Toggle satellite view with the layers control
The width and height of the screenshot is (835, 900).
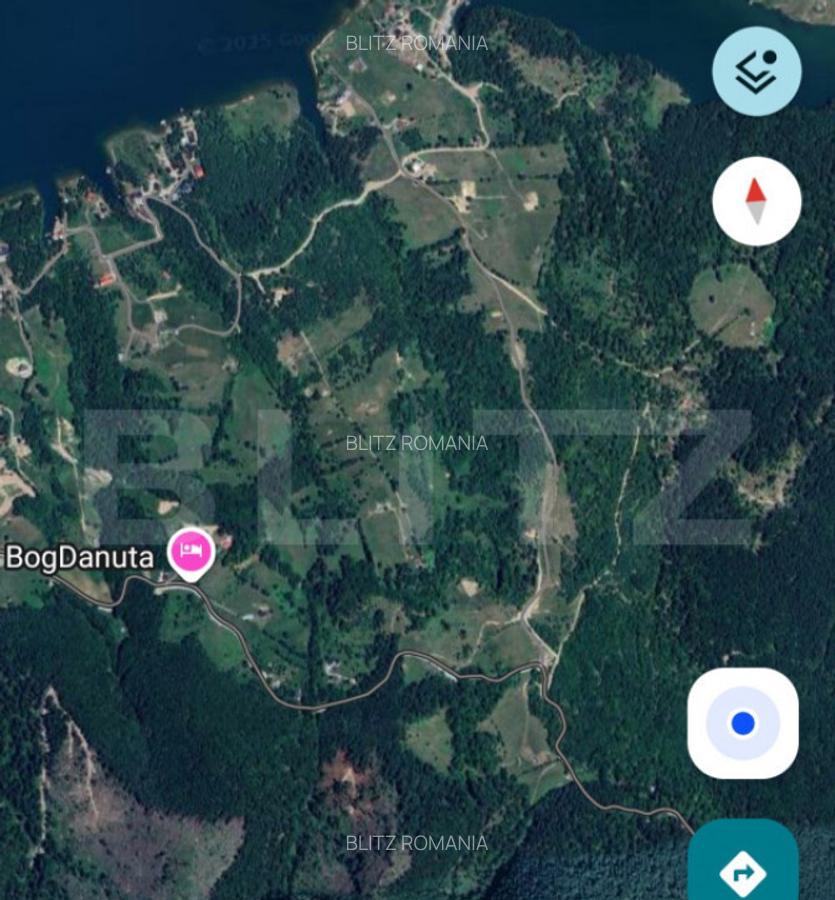pyautogui.click(x=757, y=71)
